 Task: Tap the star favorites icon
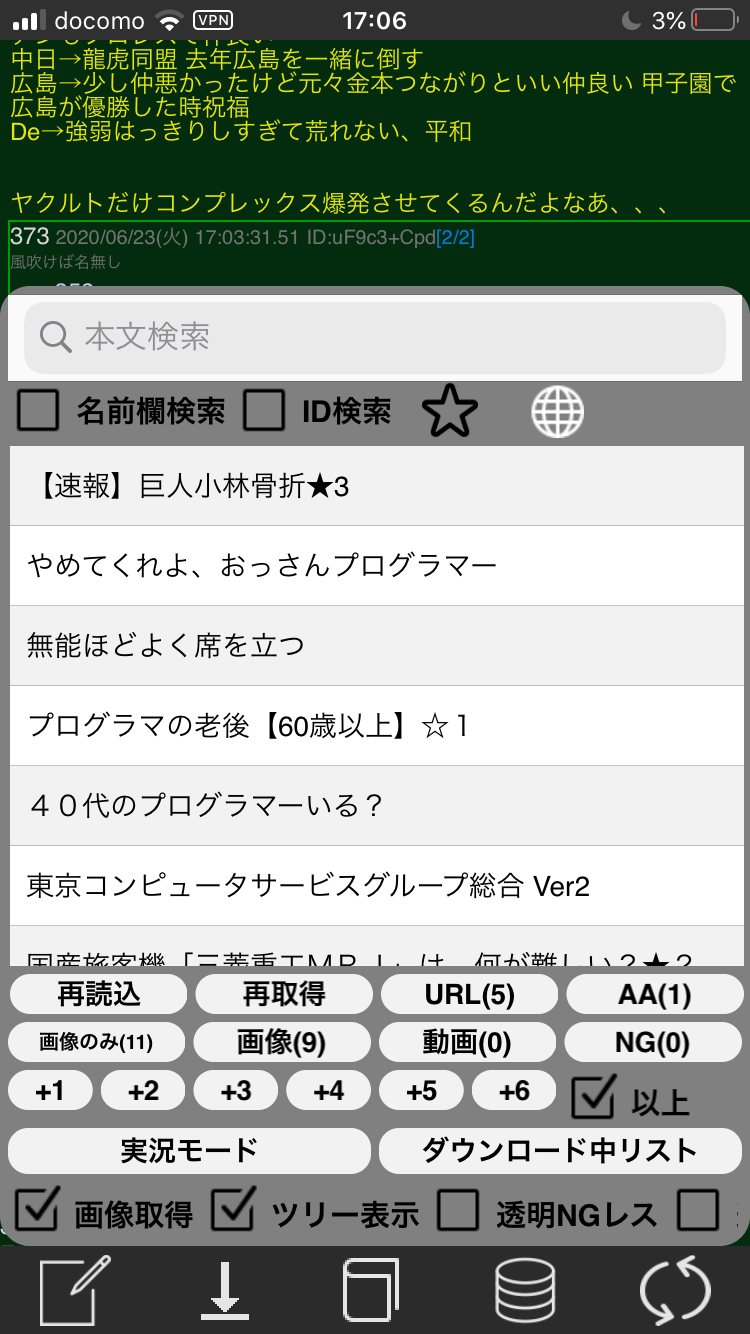[450, 411]
